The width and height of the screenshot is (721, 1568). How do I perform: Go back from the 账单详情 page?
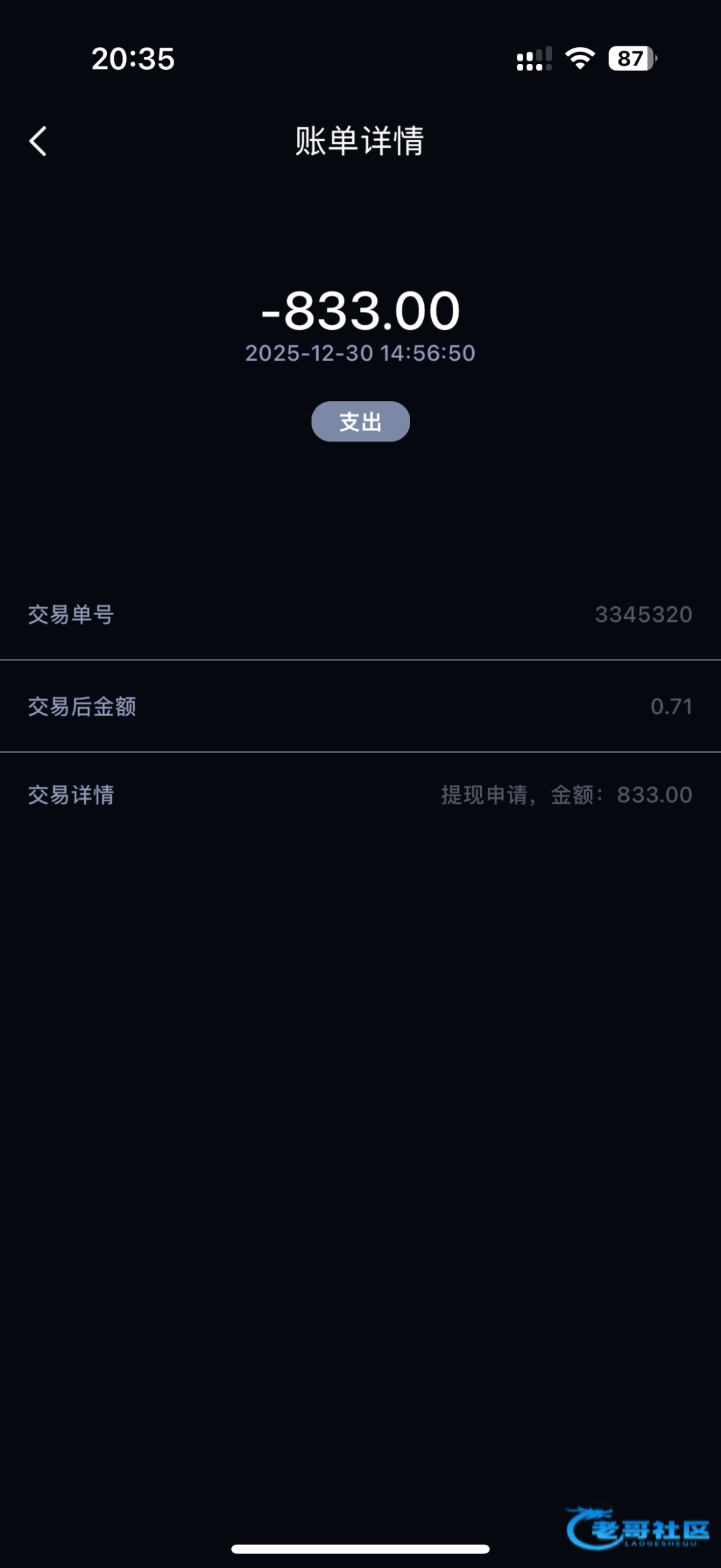point(39,141)
